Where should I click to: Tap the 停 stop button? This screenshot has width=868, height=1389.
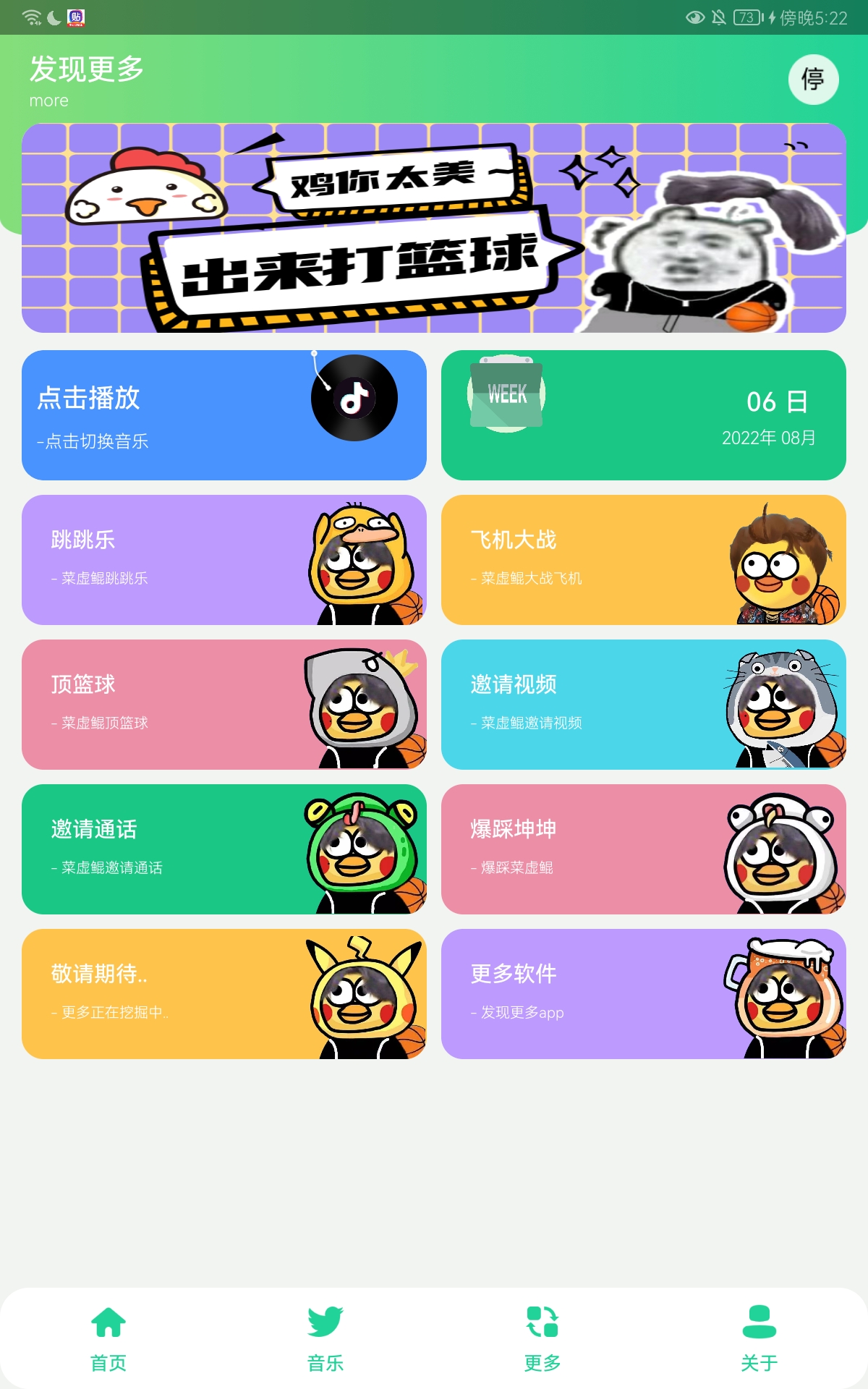tap(813, 80)
